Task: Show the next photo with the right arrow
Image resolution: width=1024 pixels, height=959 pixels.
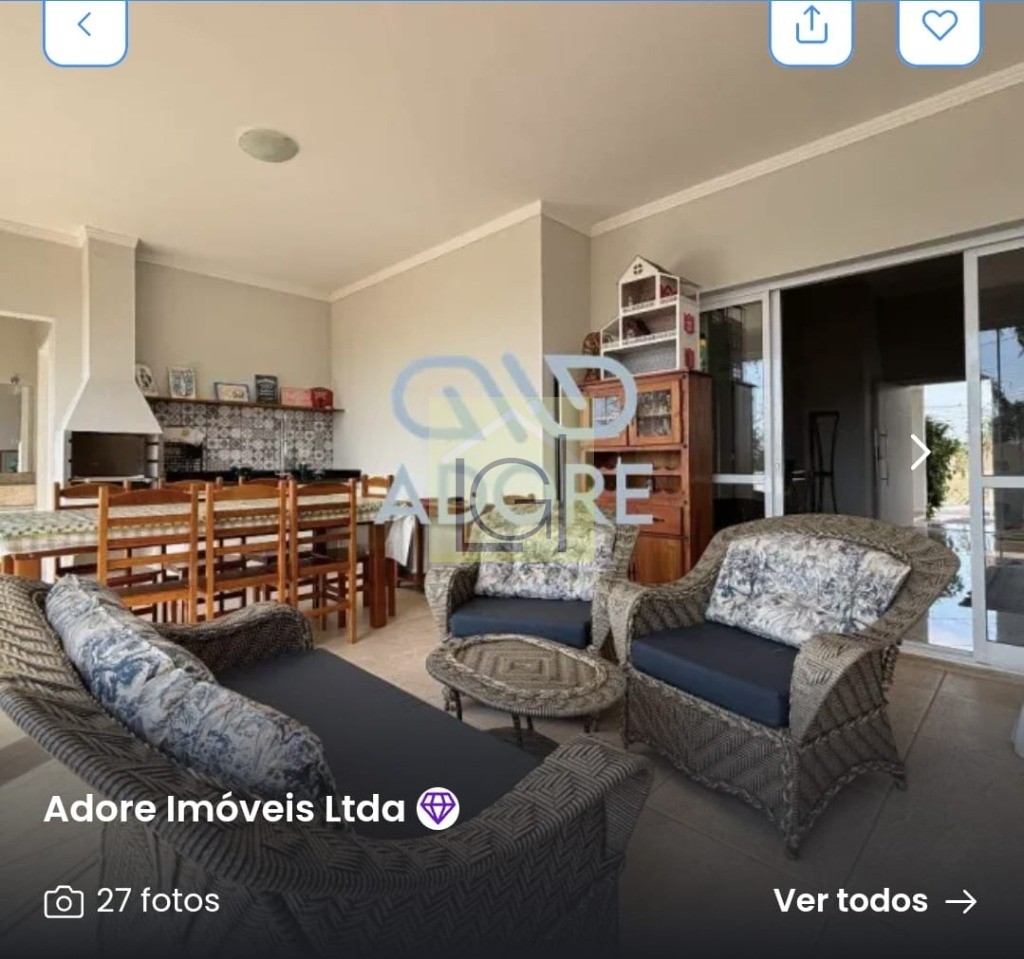Action: coord(920,452)
